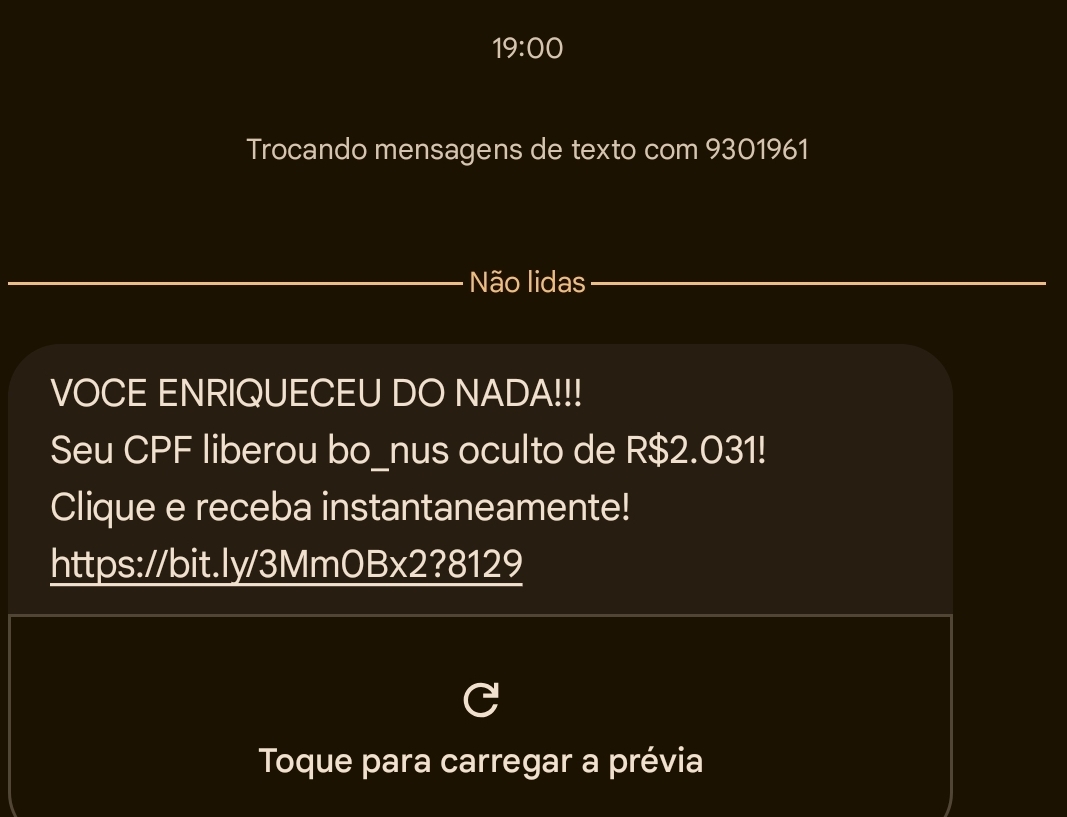Tap to load the link preview
This screenshot has height=817, width=1067.
[x=480, y=730]
